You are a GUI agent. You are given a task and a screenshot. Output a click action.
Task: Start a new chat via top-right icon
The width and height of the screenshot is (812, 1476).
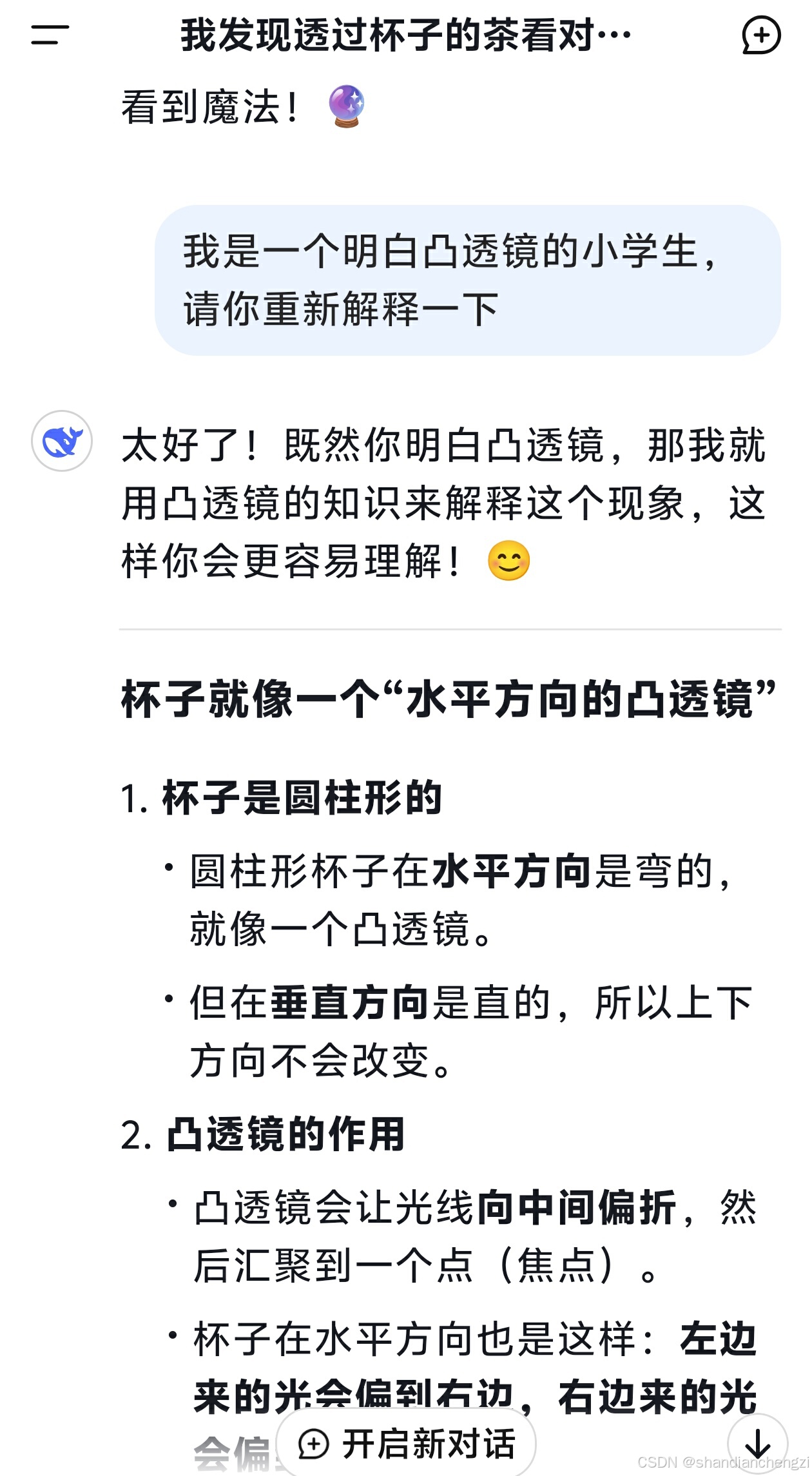[x=761, y=35]
